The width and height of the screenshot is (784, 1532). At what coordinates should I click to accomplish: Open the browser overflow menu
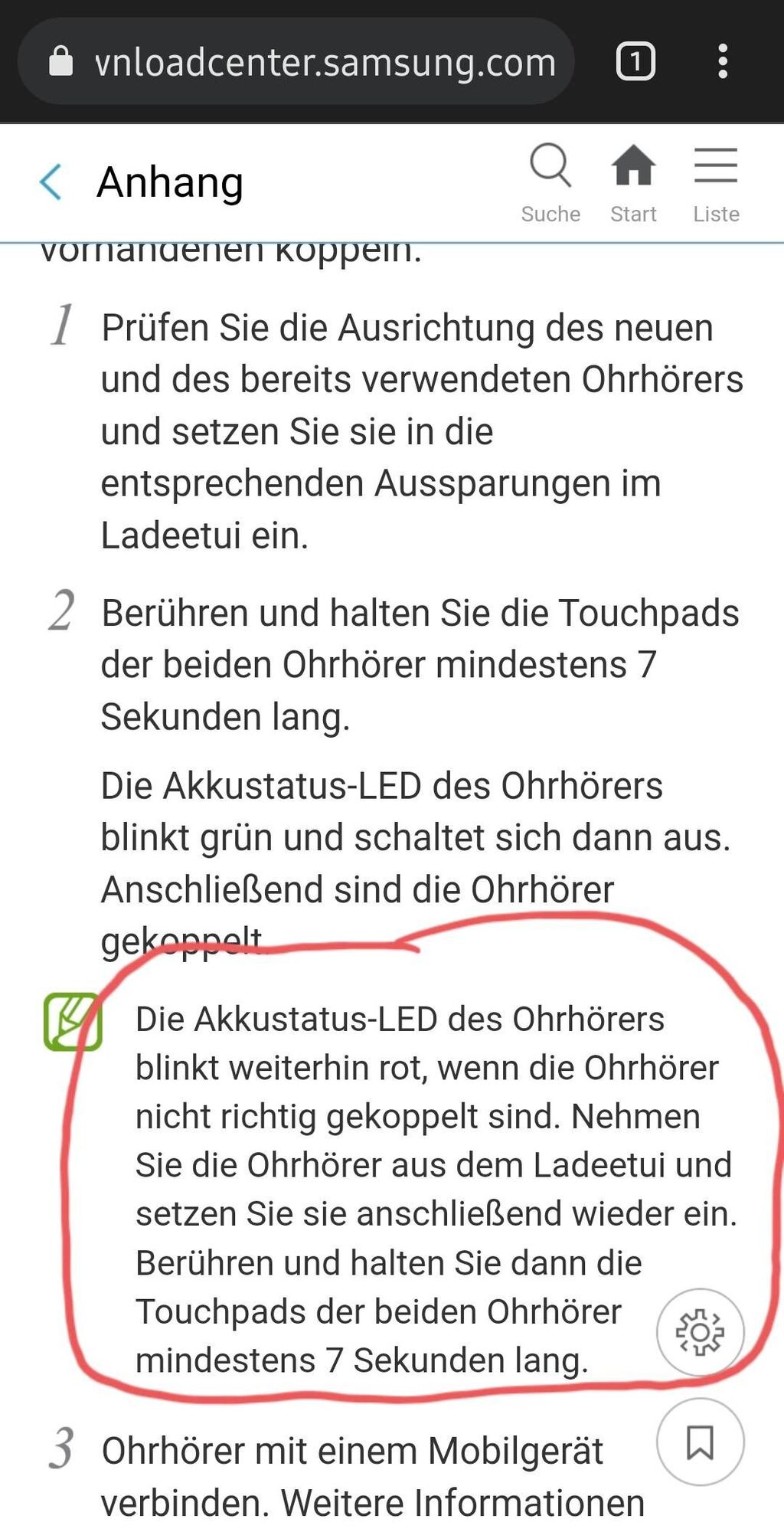pyautogui.click(x=723, y=62)
